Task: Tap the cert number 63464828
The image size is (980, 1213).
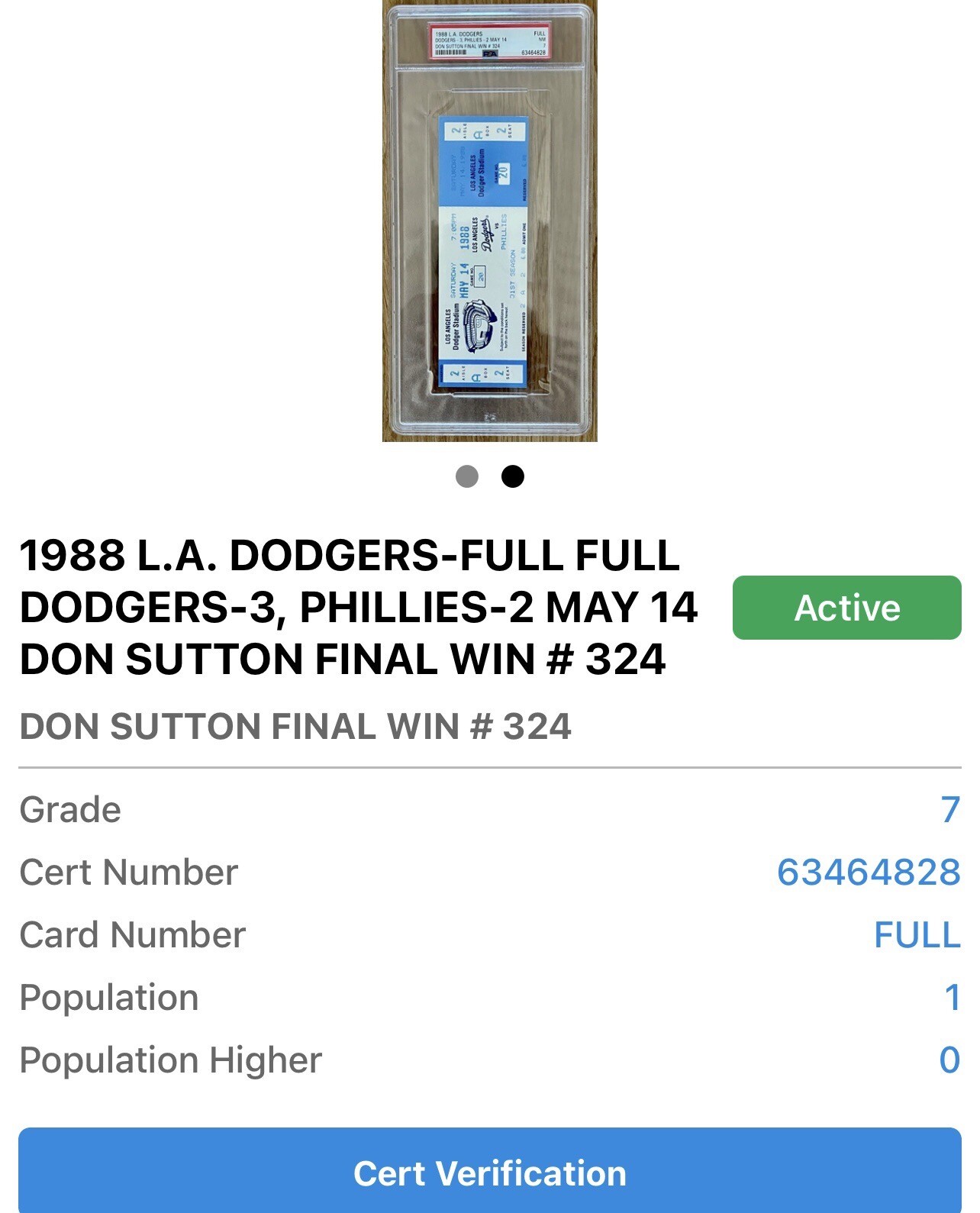Action: pyautogui.click(x=869, y=873)
